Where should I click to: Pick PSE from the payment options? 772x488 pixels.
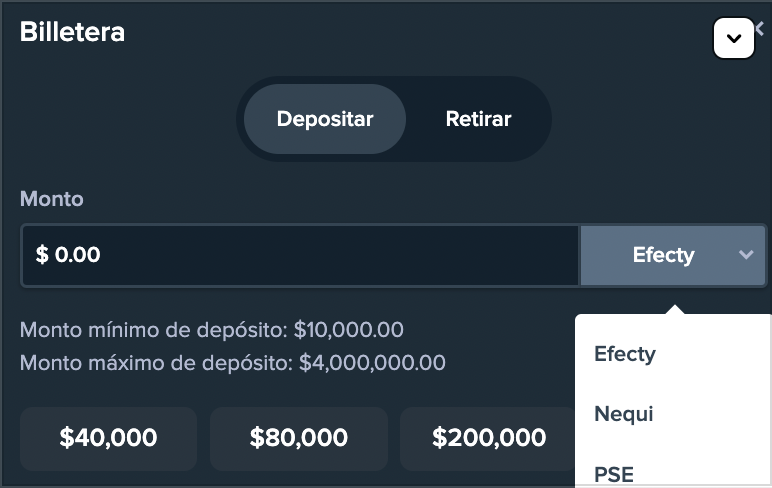[614, 473]
